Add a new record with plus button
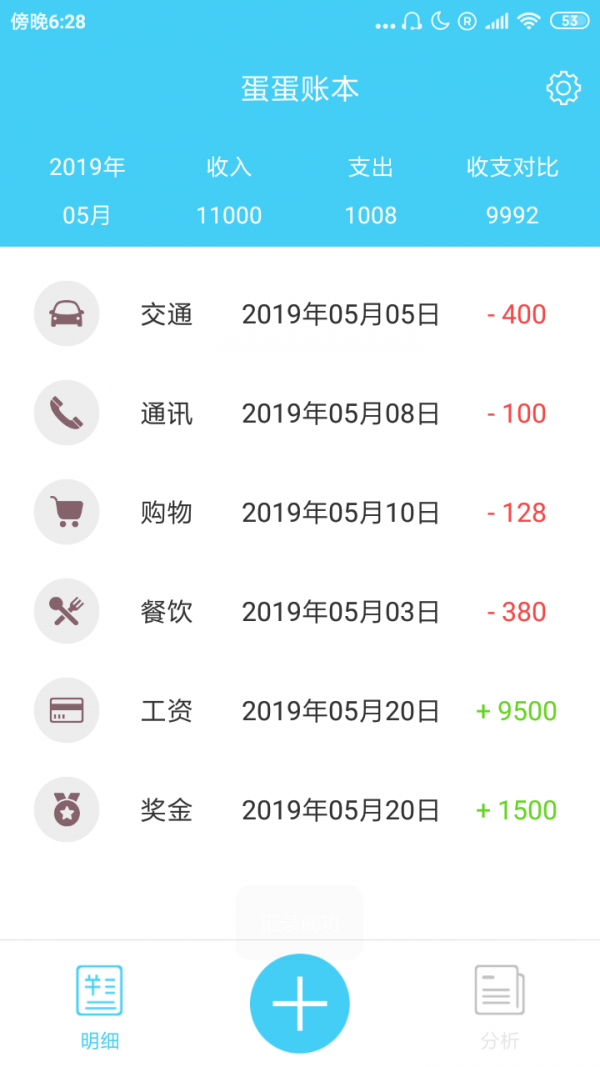 tap(299, 1003)
